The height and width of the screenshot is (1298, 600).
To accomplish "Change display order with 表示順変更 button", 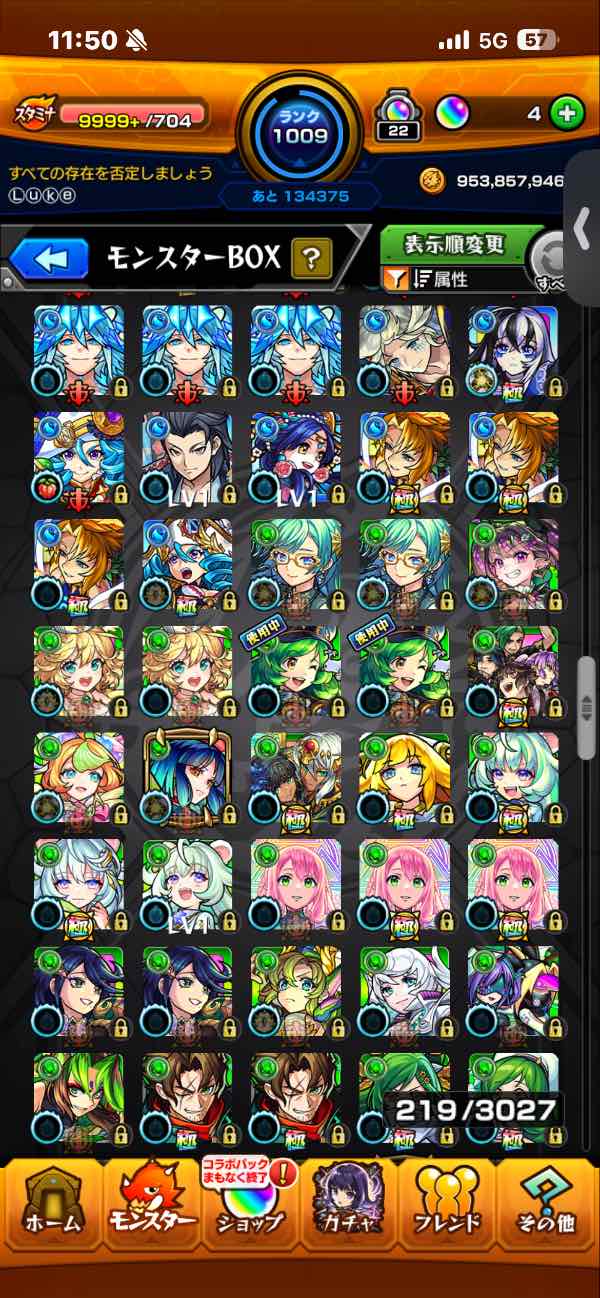I will point(453,244).
